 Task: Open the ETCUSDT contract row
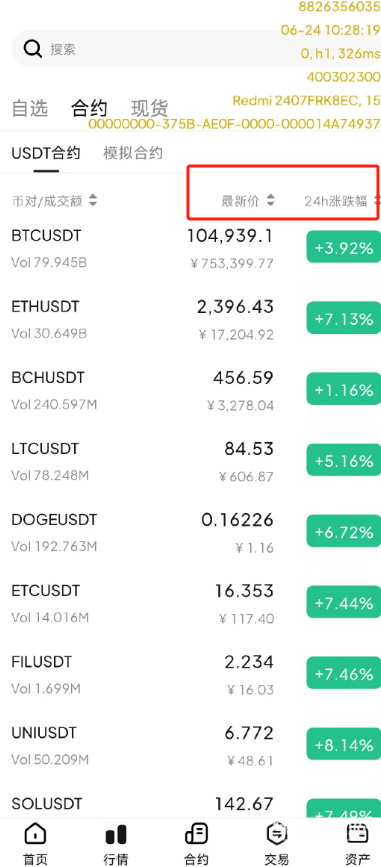[190, 603]
